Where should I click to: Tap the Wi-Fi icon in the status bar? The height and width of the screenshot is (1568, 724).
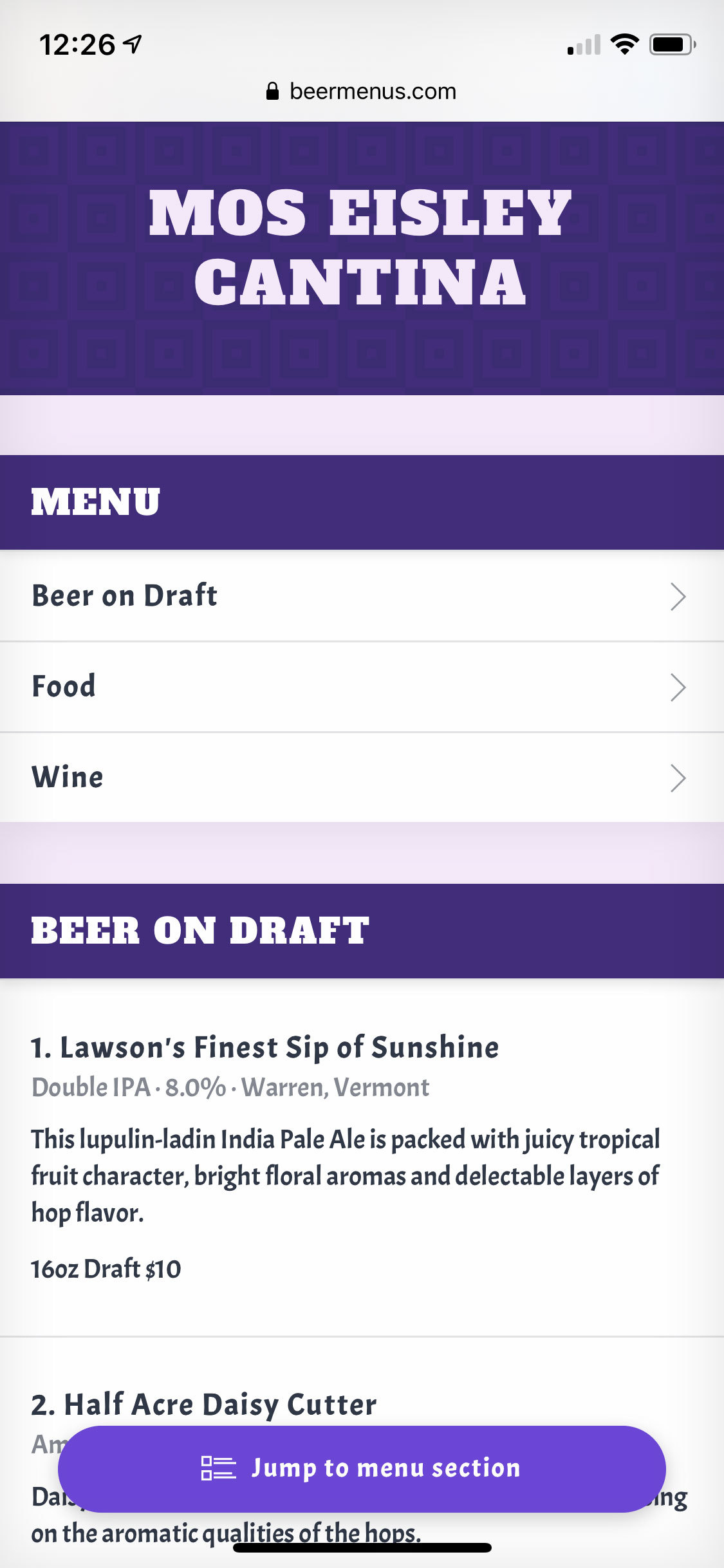623,44
